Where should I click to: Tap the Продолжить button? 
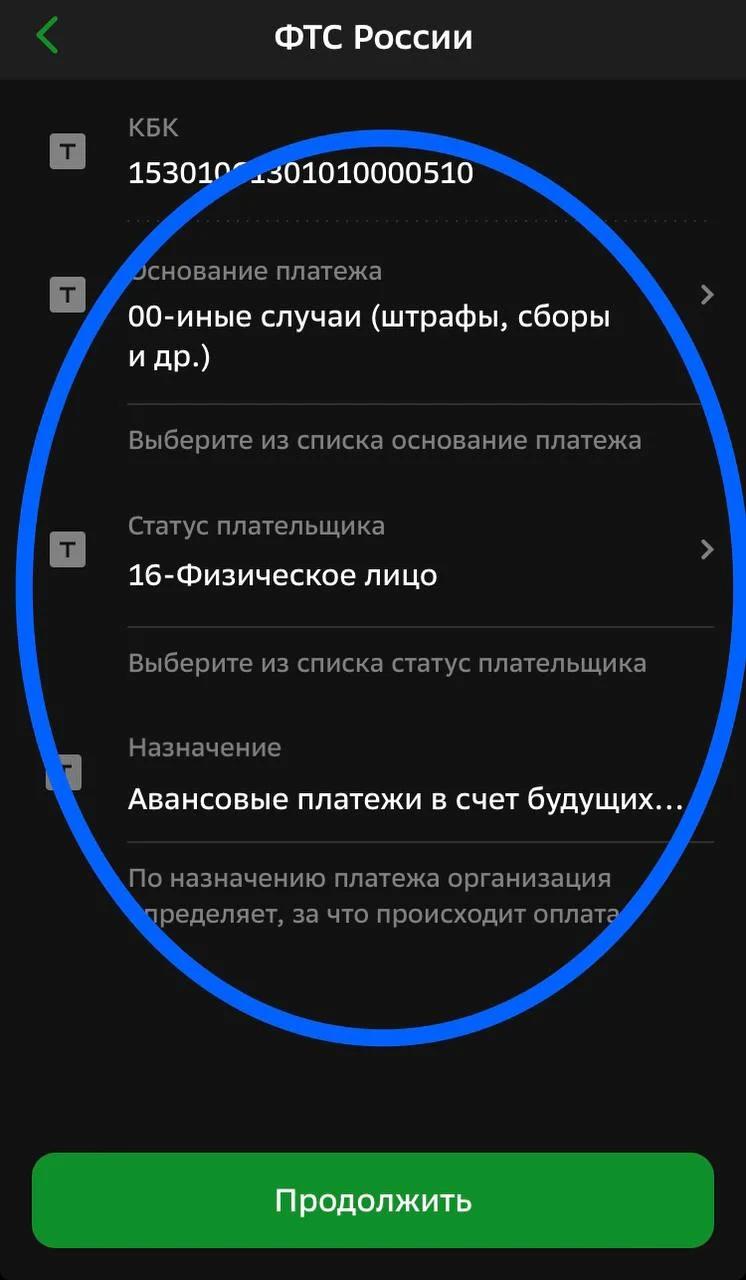[x=373, y=1200]
